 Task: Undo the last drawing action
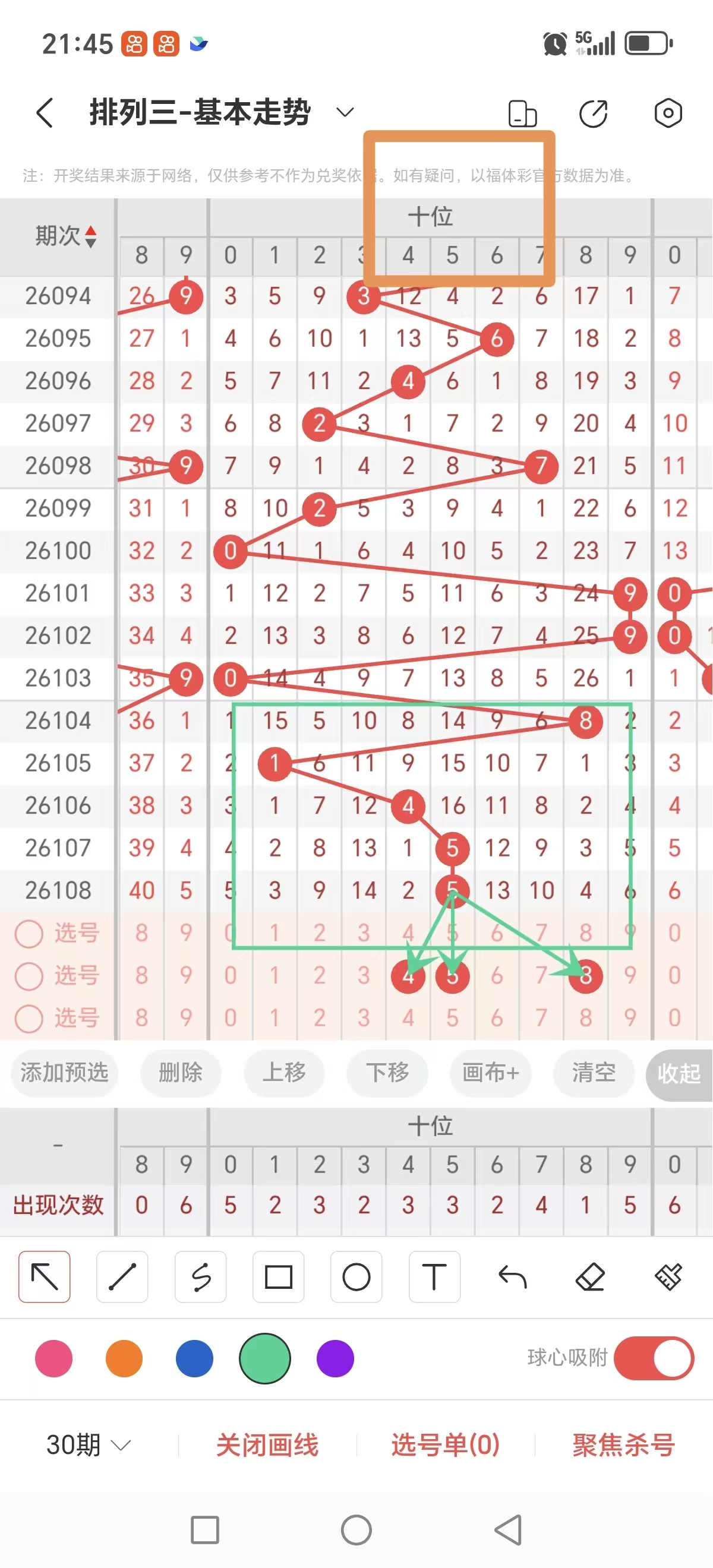coord(512,1278)
